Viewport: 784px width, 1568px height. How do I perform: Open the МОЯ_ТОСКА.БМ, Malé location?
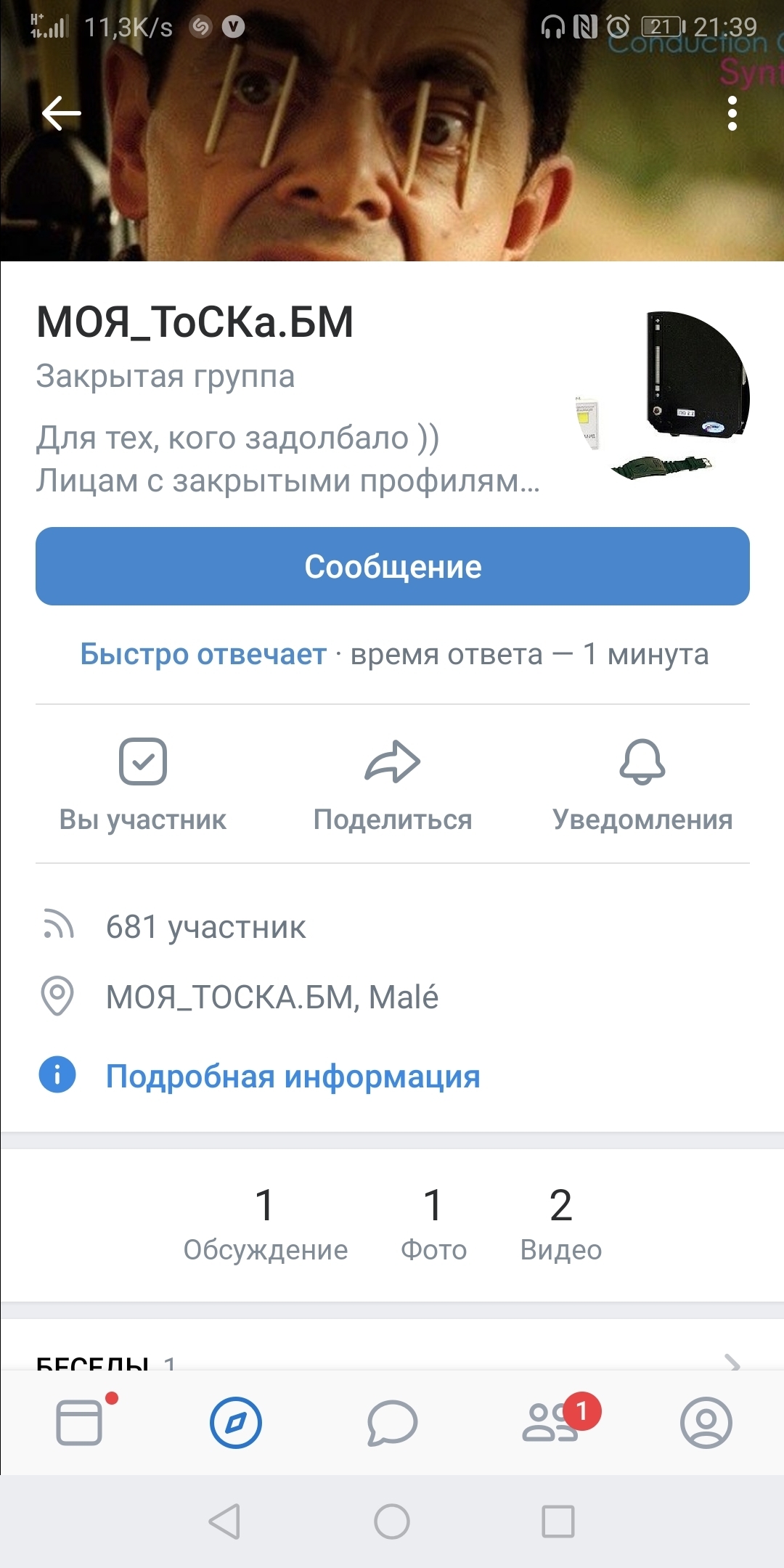[271, 997]
